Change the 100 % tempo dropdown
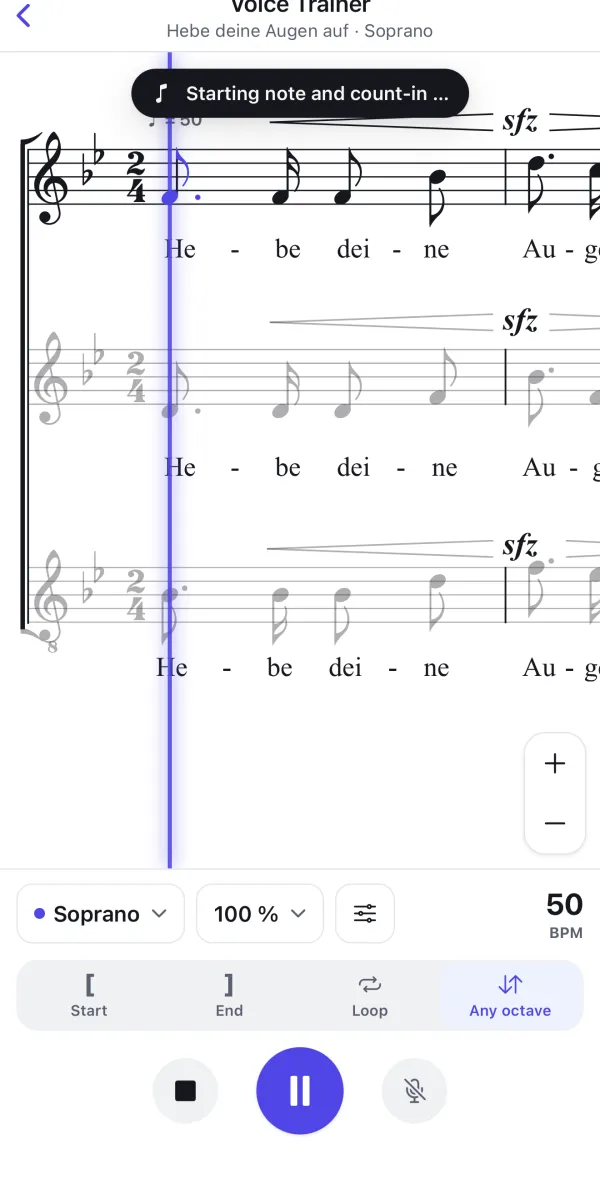Viewport: 600px width, 1200px height. click(x=260, y=914)
